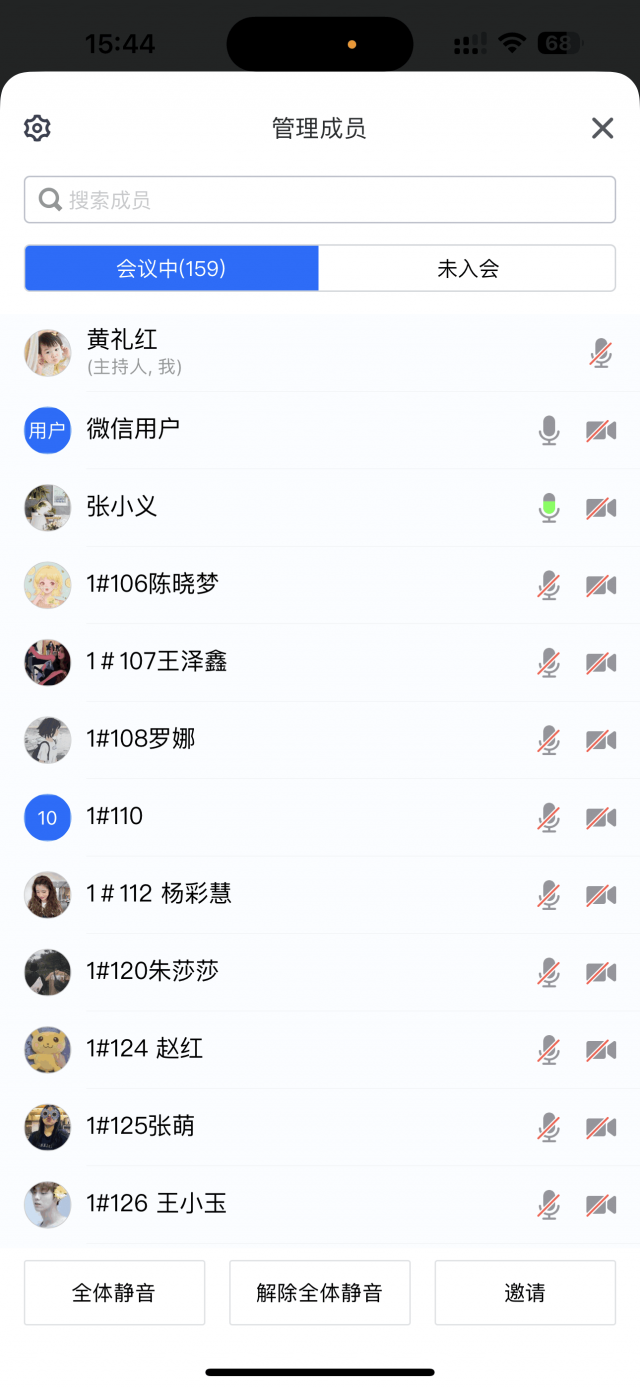Close the manage members panel
This screenshot has width=640, height=1388.
click(602, 128)
